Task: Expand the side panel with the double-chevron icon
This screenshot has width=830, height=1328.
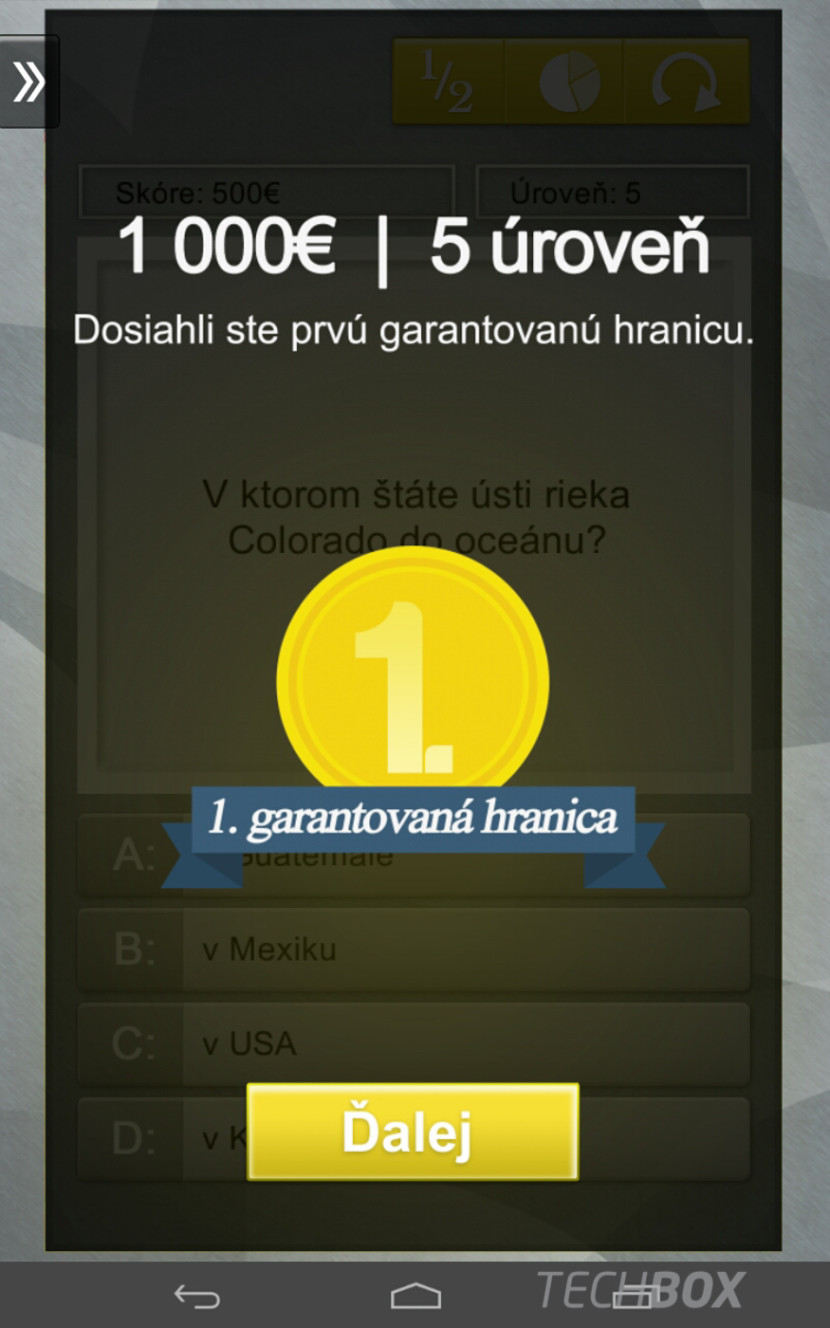Action: 29,82
